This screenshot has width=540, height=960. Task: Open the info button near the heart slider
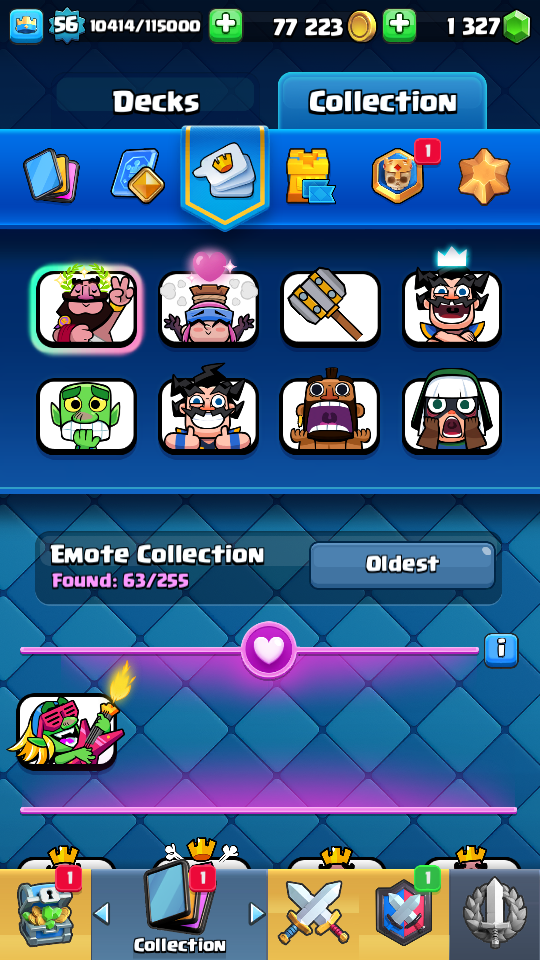[x=501, y=650]
